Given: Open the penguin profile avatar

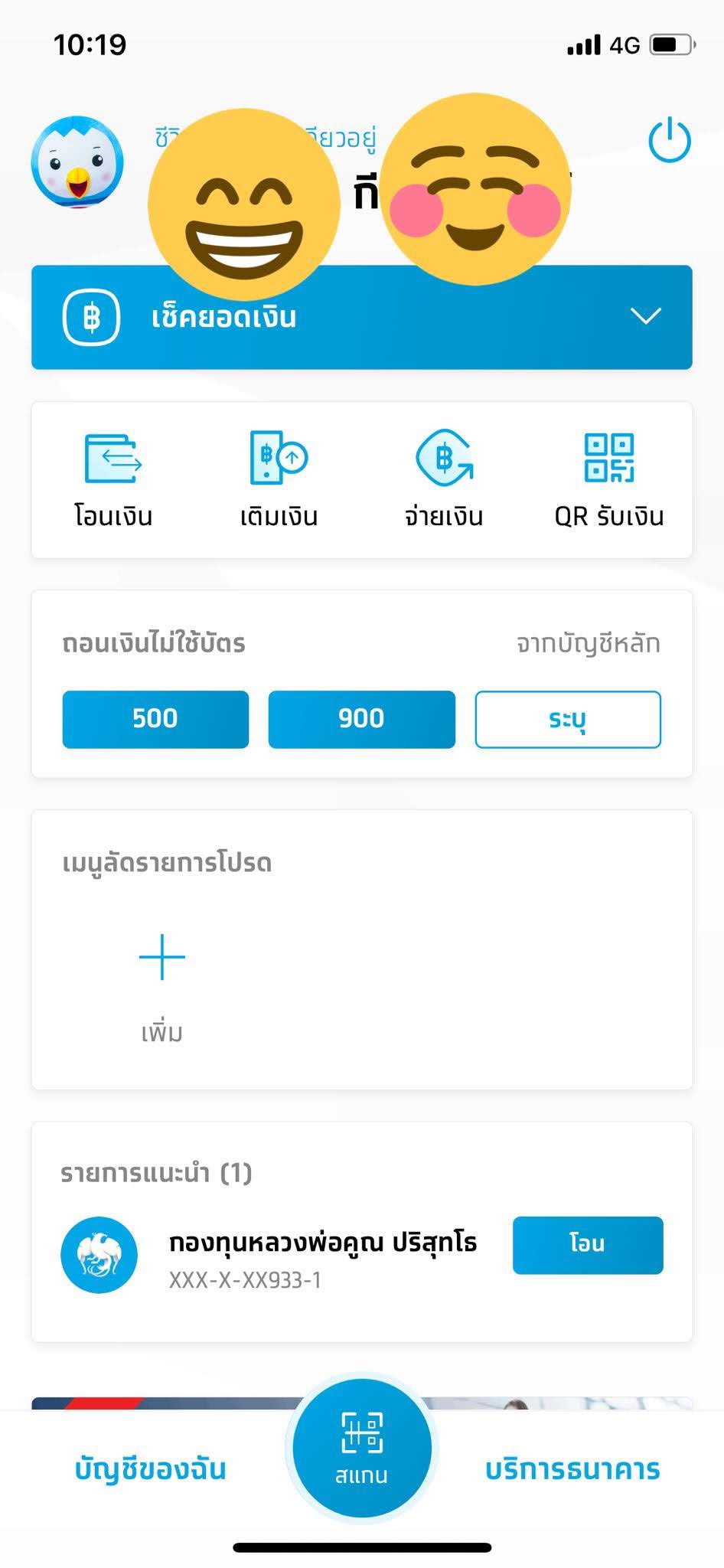Looking at the screenshot, I should pyautogui.click(x=77, y=162).
